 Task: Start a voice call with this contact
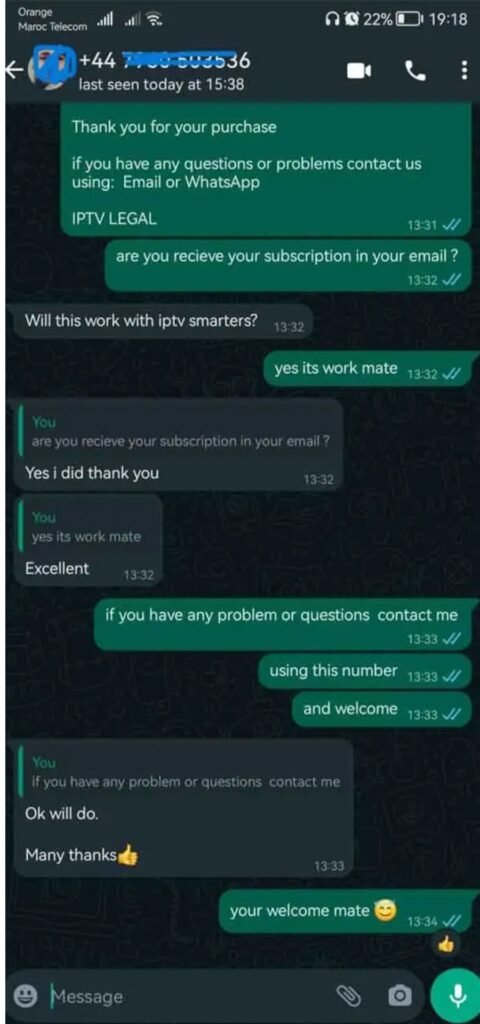click(415, 71)
